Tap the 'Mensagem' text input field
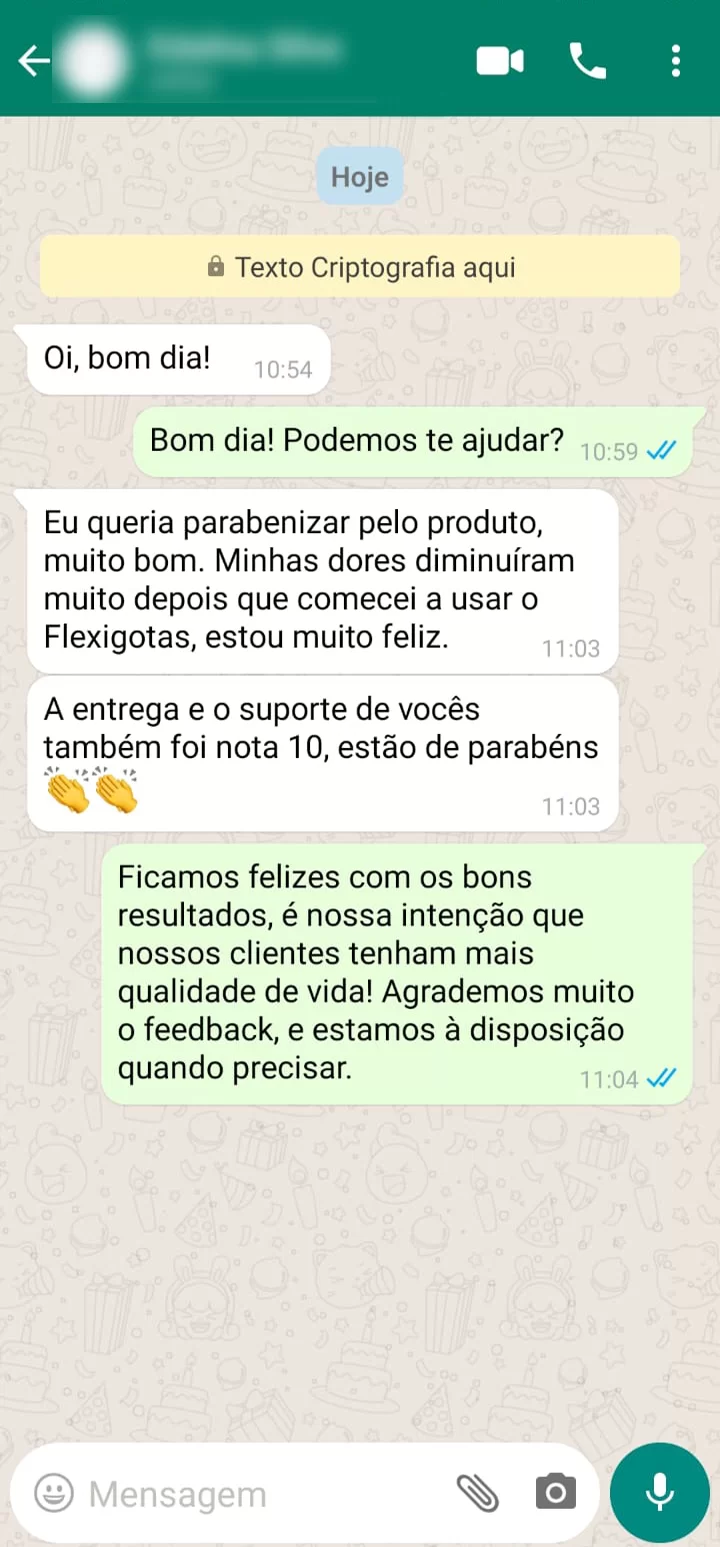 tap(200, 1493)
